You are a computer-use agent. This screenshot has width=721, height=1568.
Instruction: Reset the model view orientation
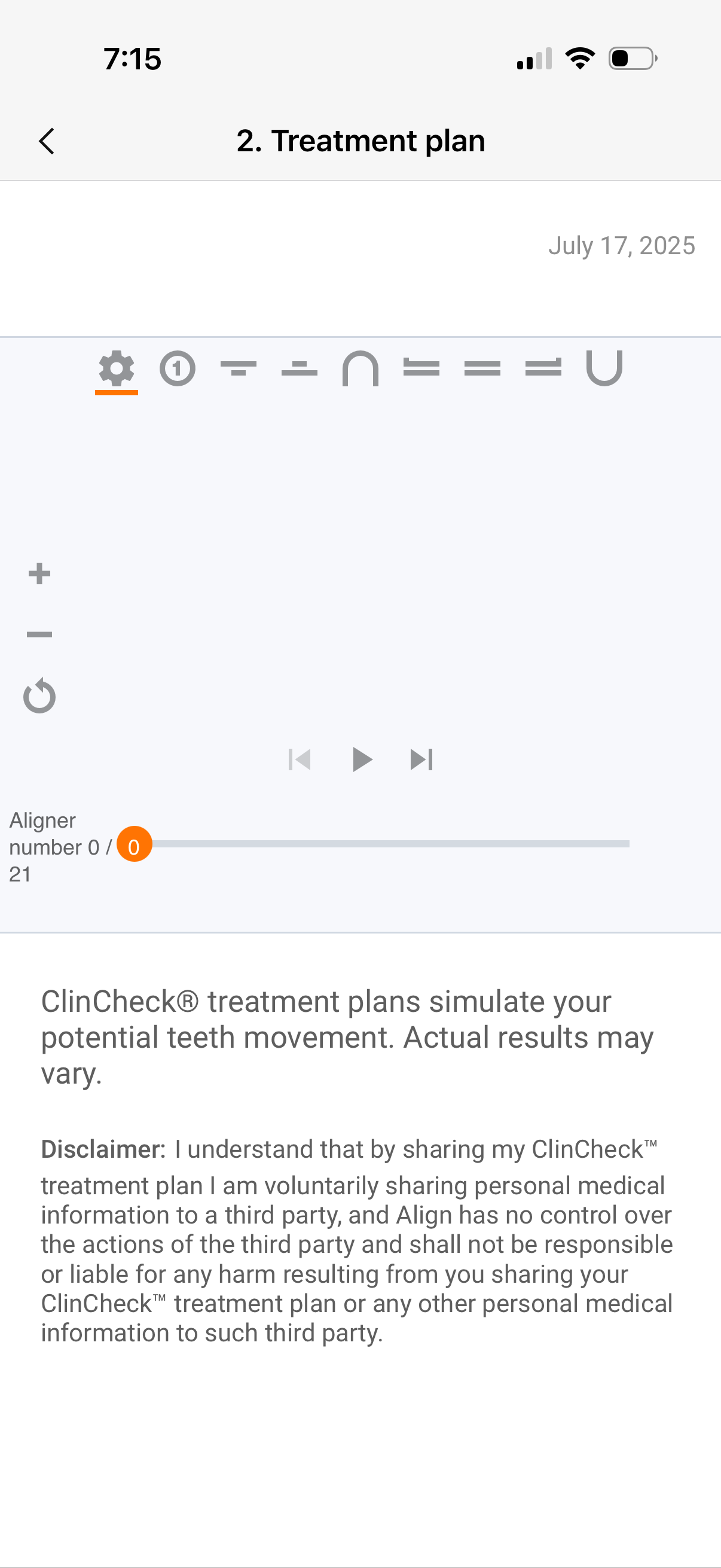(38, 697)
